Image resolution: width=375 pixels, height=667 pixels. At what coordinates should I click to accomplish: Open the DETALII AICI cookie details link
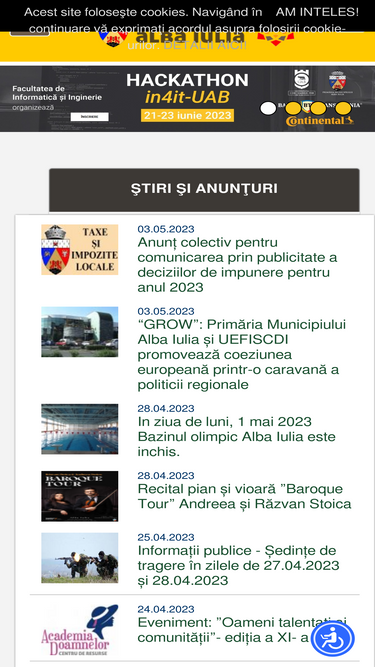pyautogui.click(x=205, y=45)
